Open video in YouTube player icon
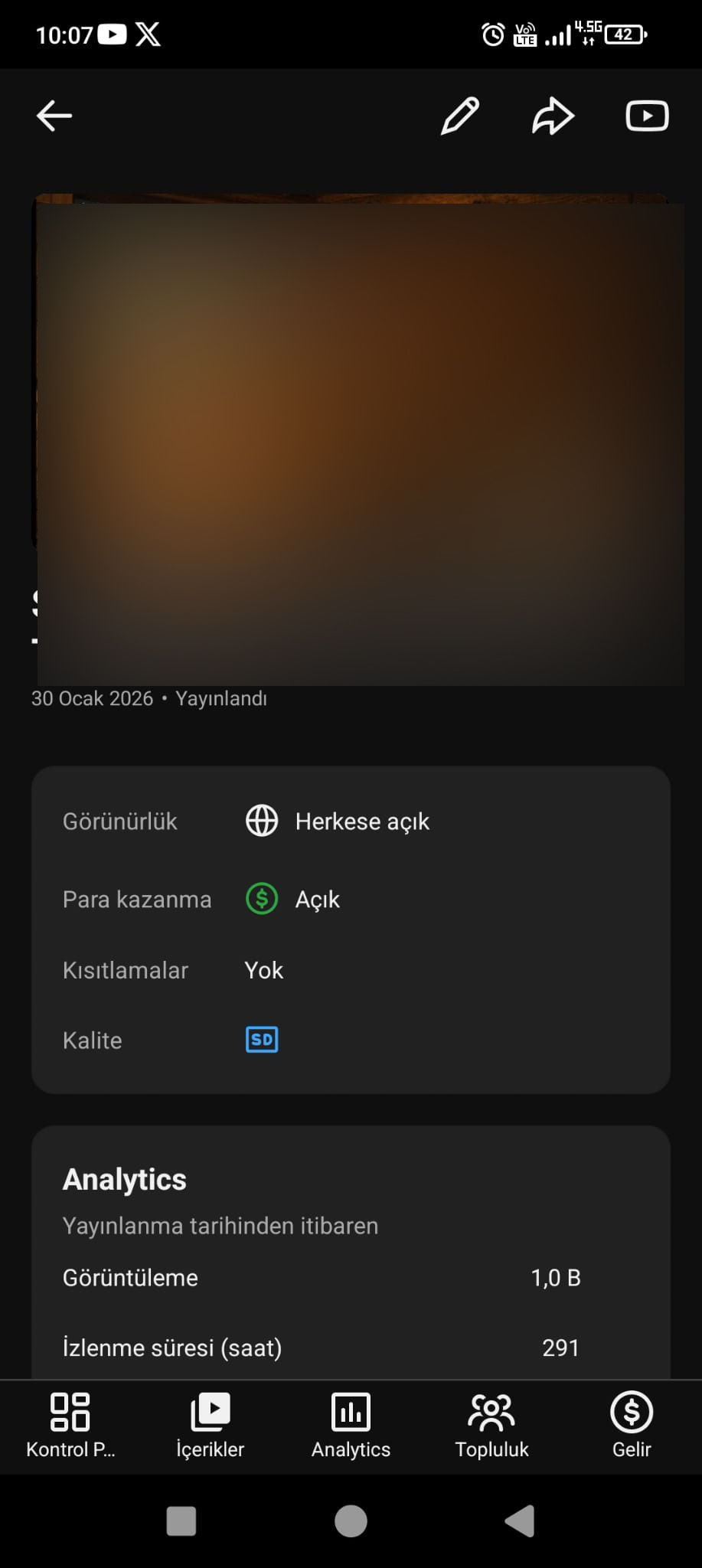This screenshot has width=702, height=1568. click(647, 116)
